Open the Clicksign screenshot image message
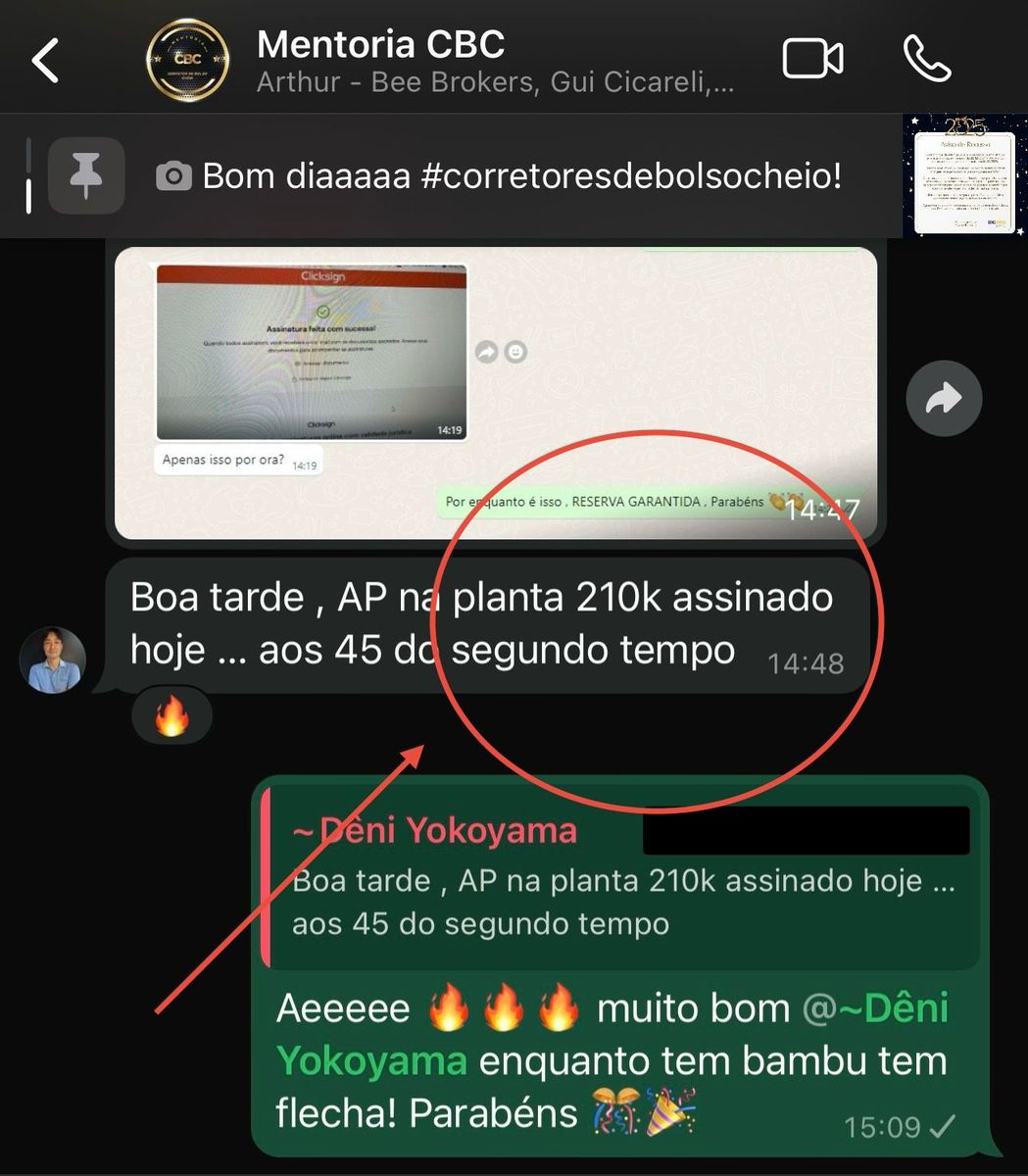The width and height of the screenshot is (1028, 1176). [x=495, y=392]
